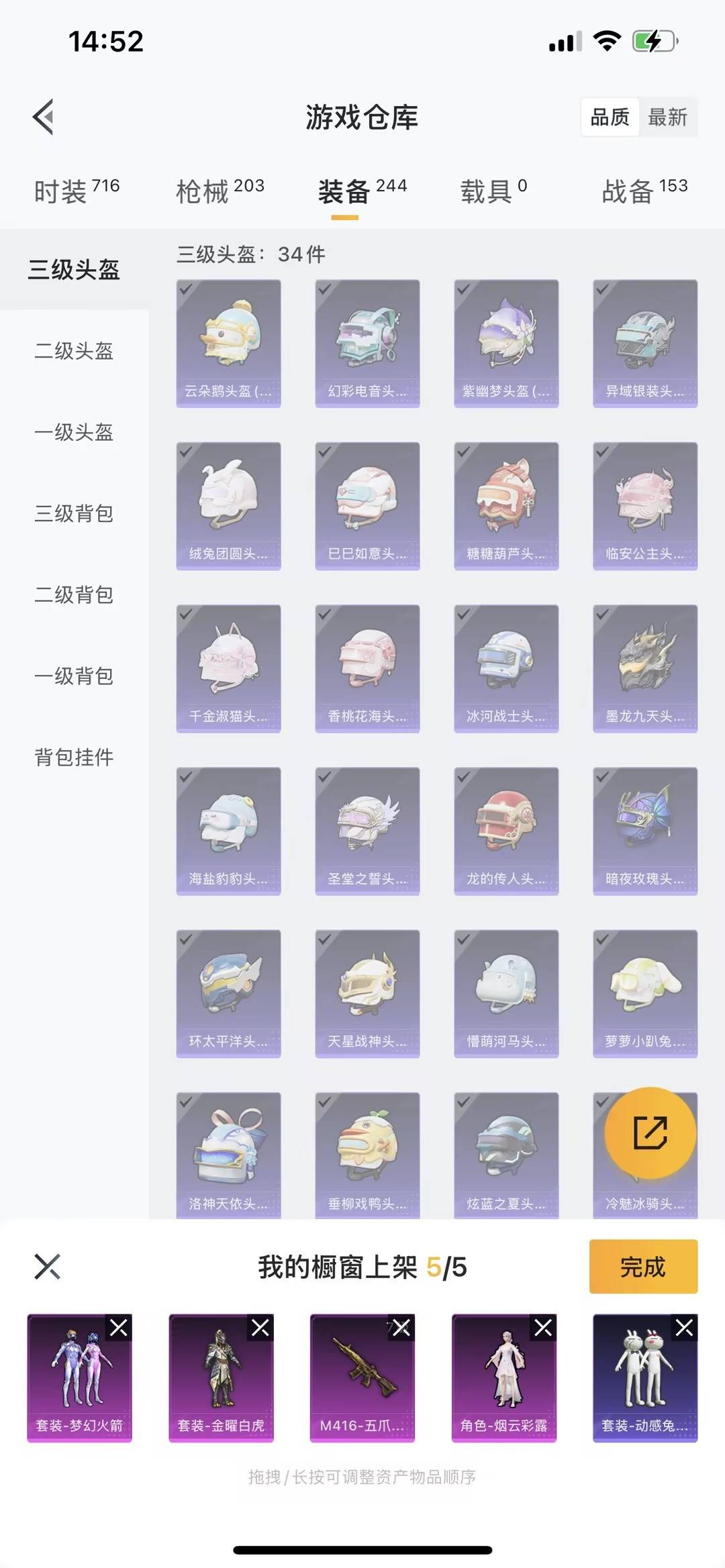Select the 圣堂之誓 helmet item
This screenshot has height=1568, width=725.
[367, 831]
